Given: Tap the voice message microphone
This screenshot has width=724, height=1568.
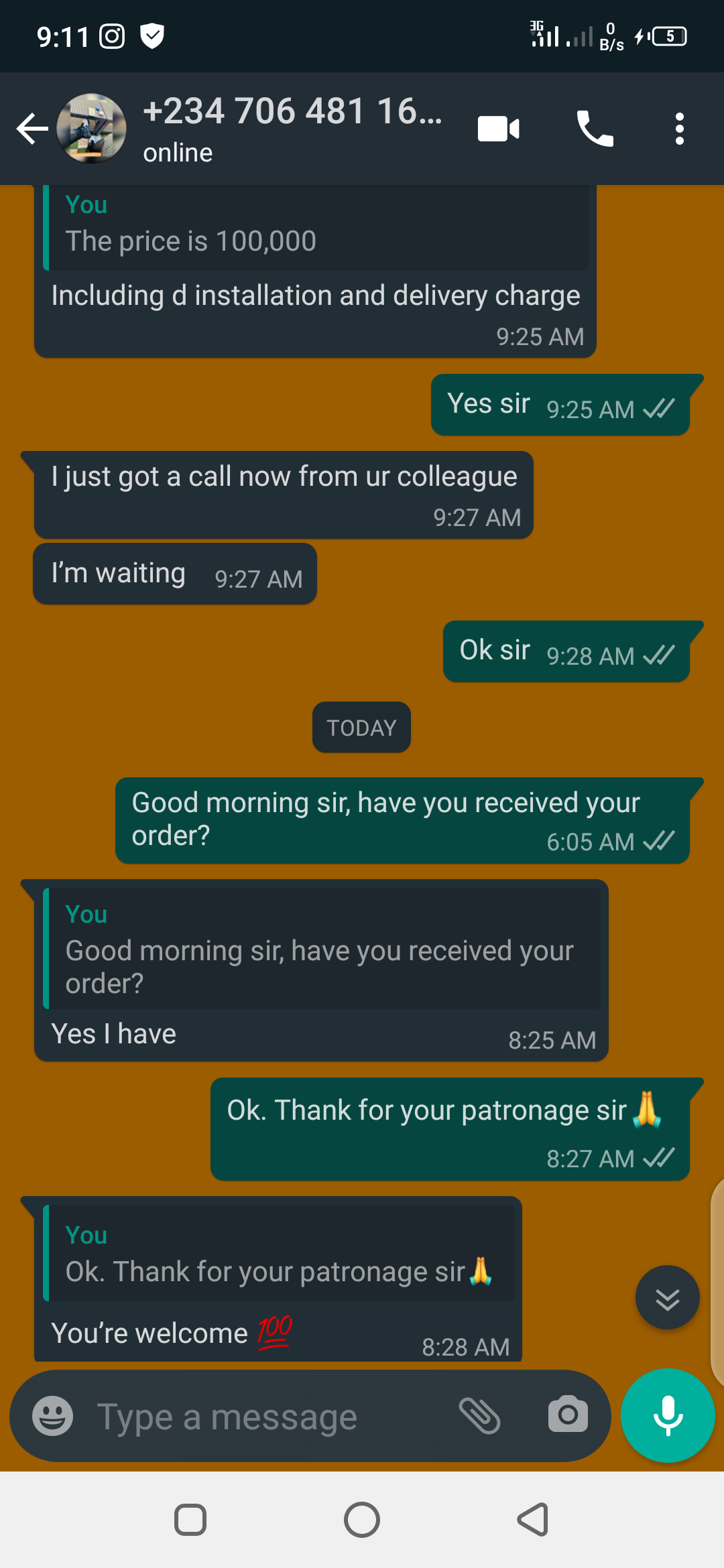Looking at the screenshot, I should pyautogui.click(x=668, y=1415).
